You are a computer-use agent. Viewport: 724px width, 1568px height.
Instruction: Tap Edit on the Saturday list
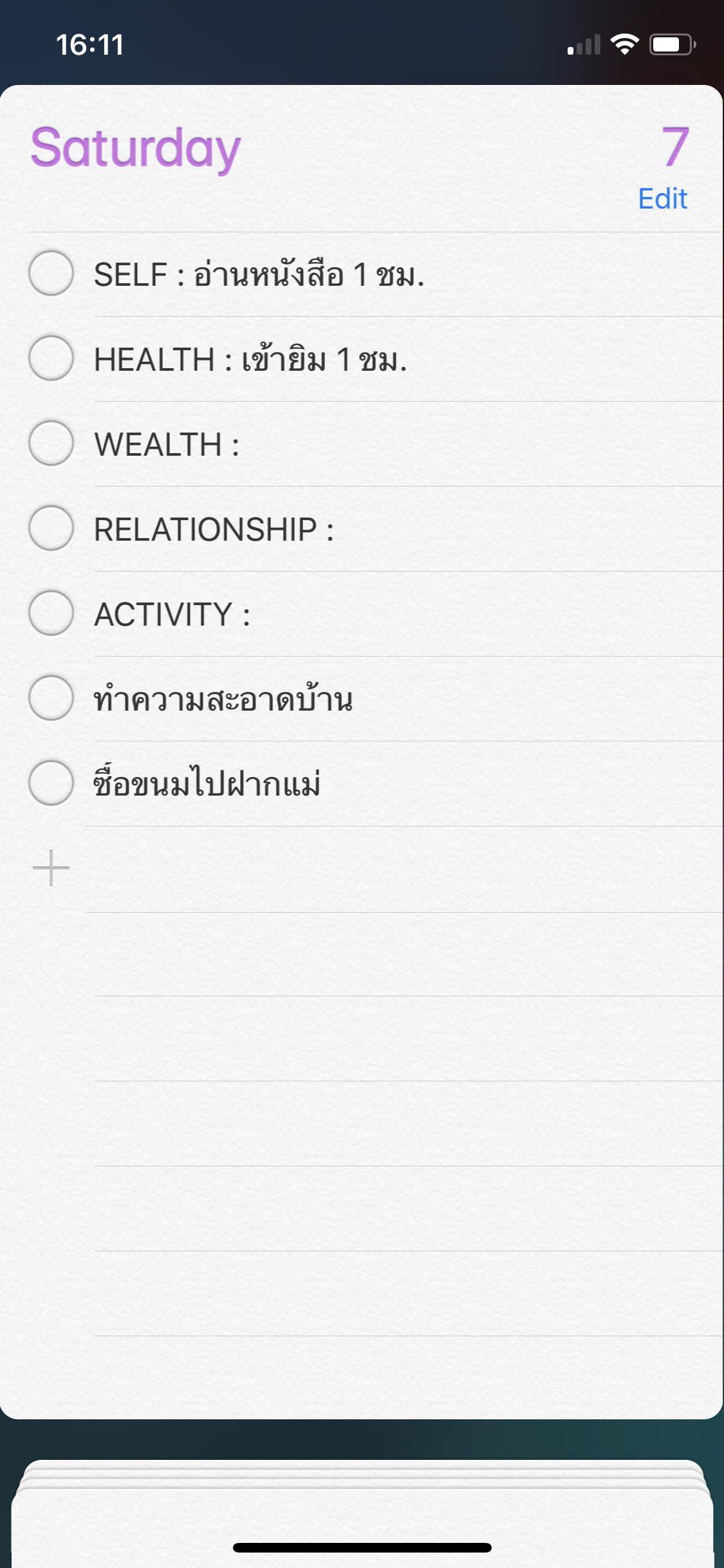tap(662, 198)
